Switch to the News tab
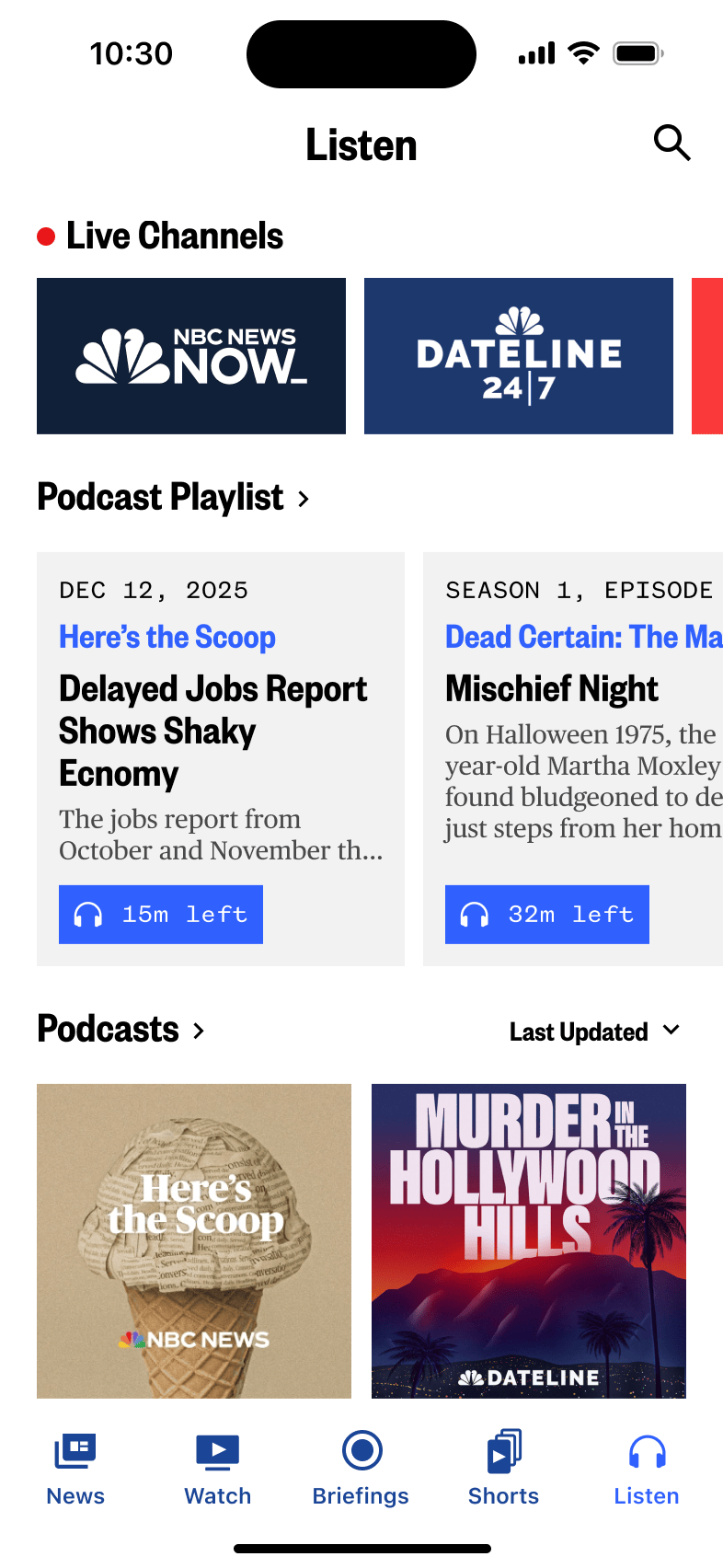Image resolution: width=723 pixels, height=1568 pixels. (x=75, y=1469)
